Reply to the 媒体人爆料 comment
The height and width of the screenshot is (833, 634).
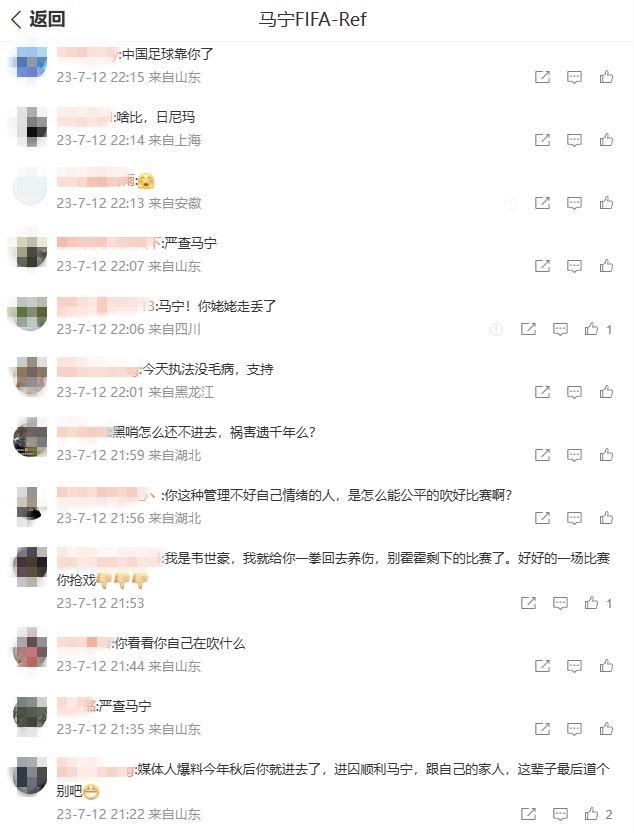560,814
